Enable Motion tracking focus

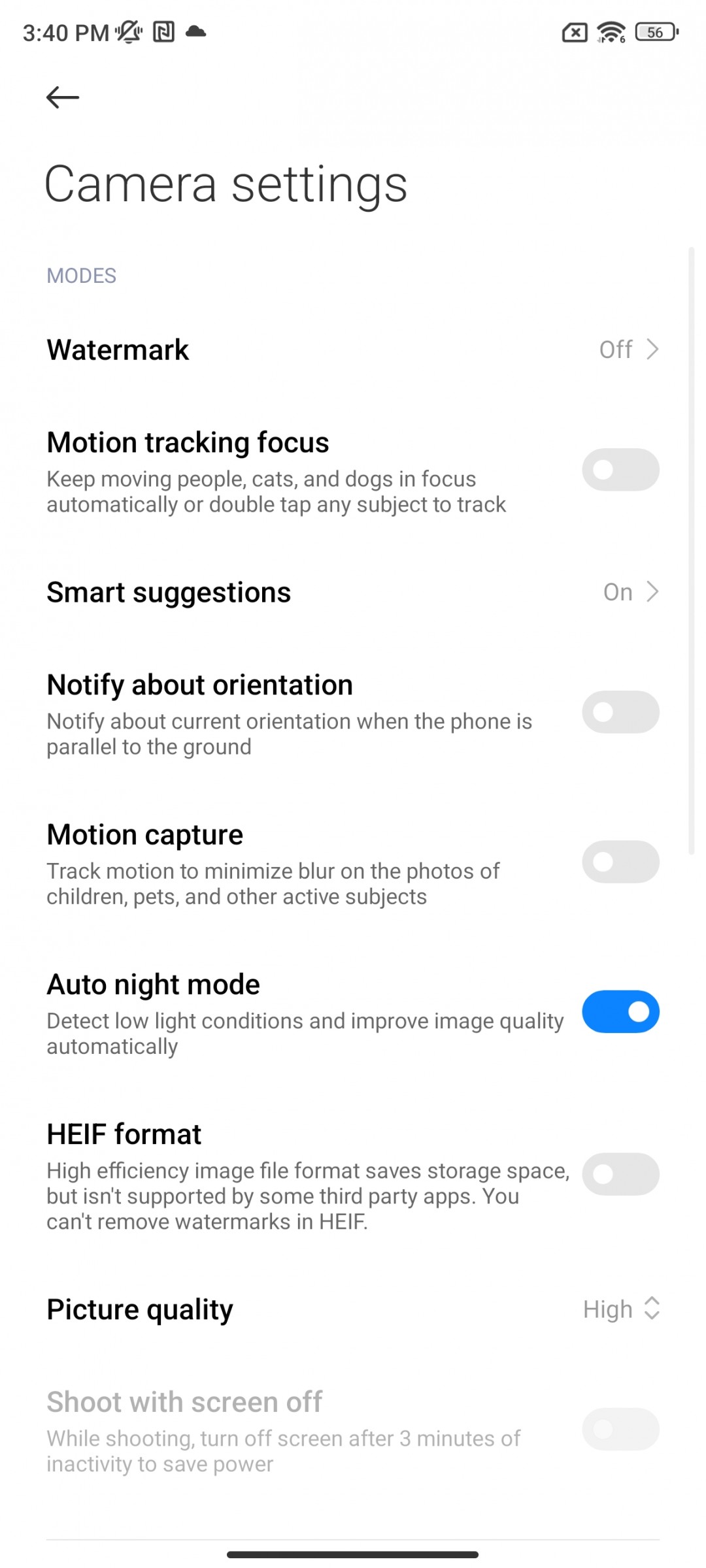pos(620,470)
